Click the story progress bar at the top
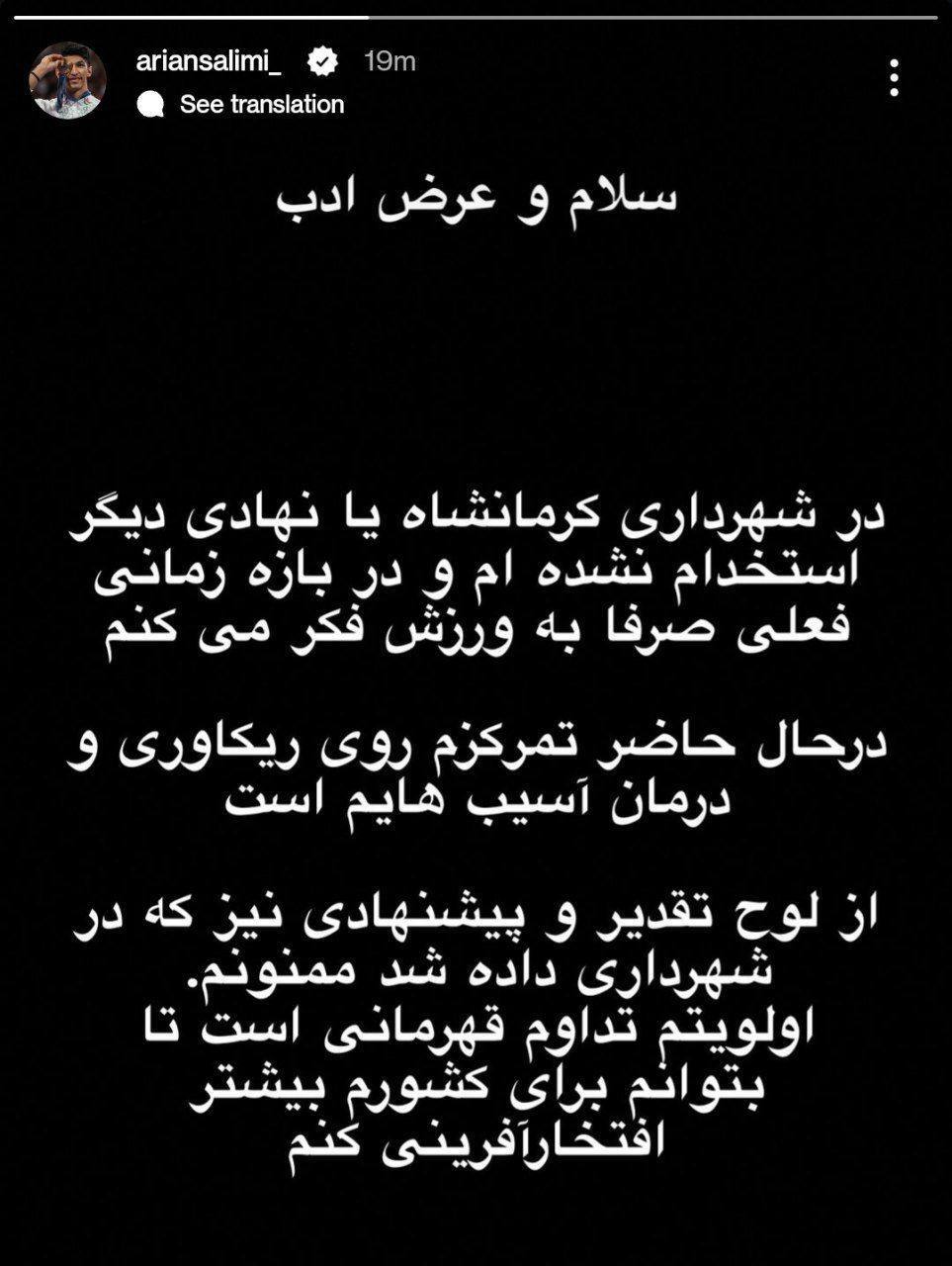The height and width of the screenshot is (1266, 952). point(475,14)
